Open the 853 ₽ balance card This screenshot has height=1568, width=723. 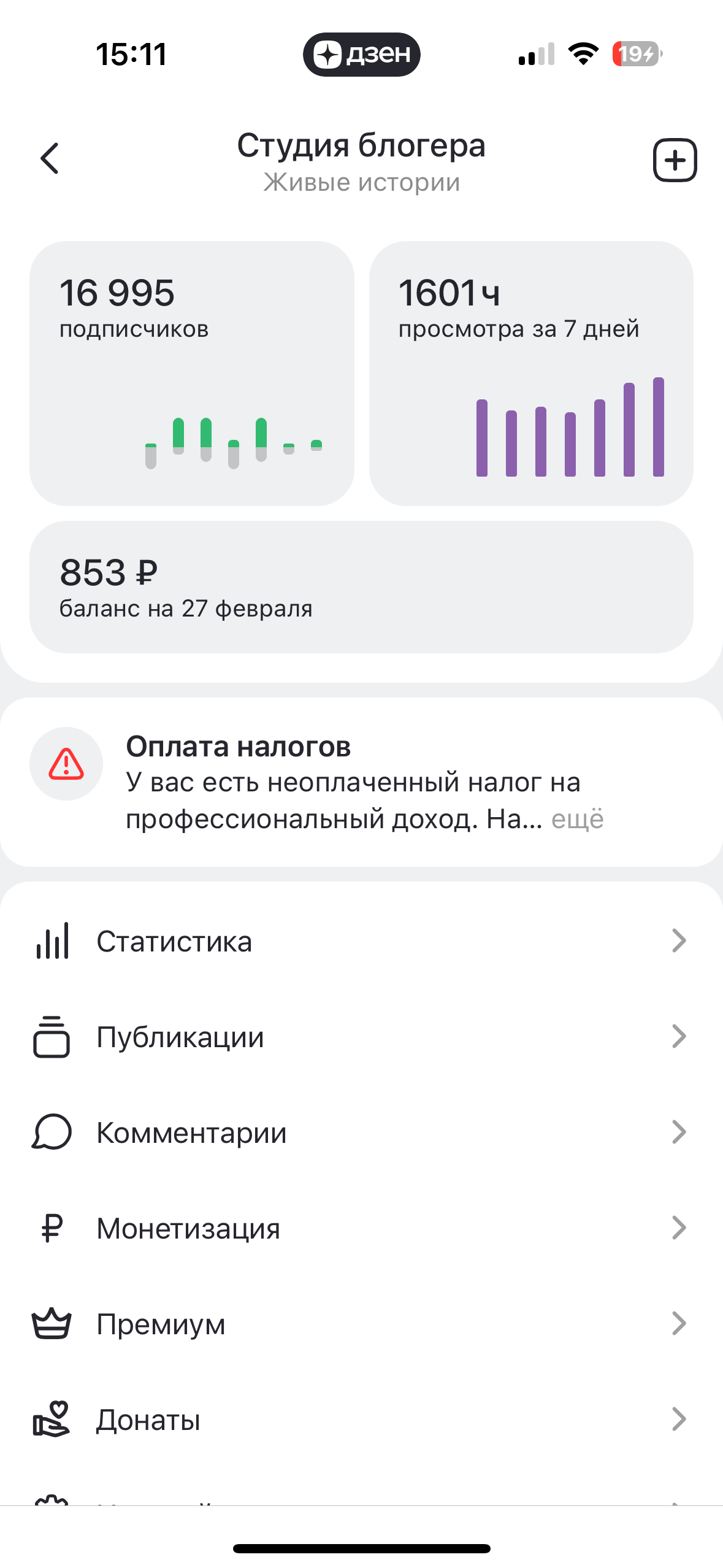point(361,586)
